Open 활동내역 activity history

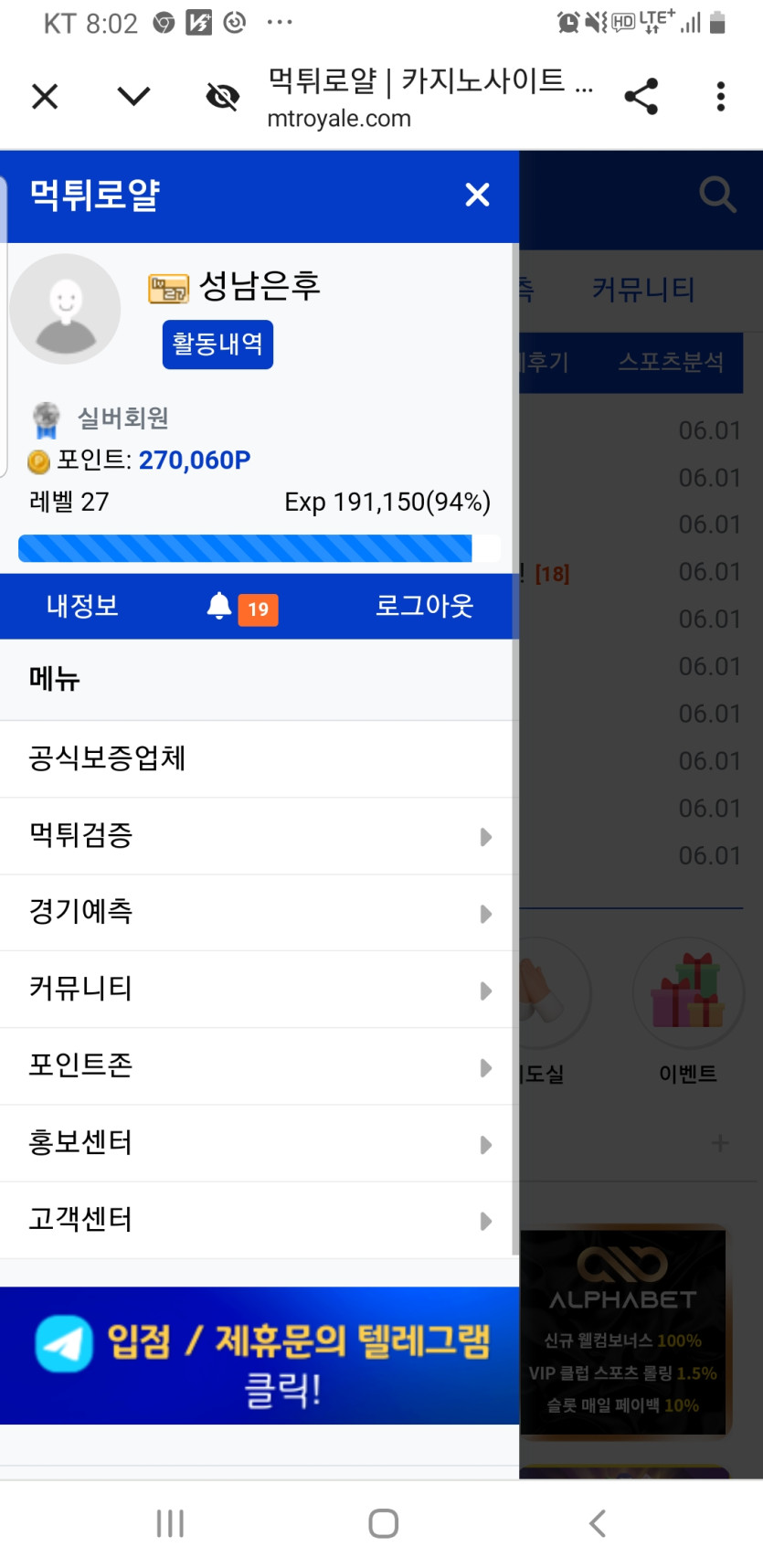coord(217,344)
